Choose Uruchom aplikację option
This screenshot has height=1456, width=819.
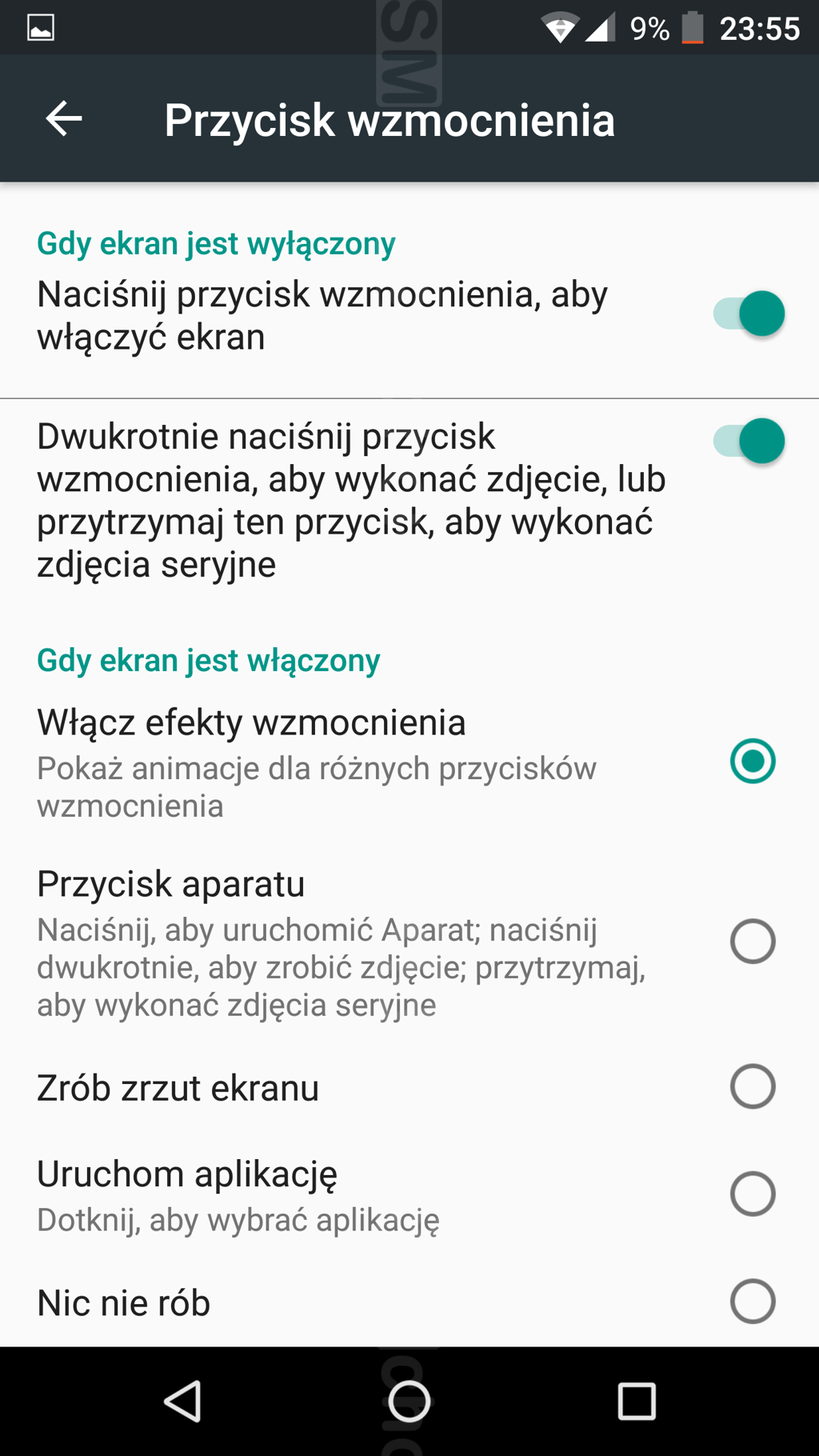coord(752,1194)
